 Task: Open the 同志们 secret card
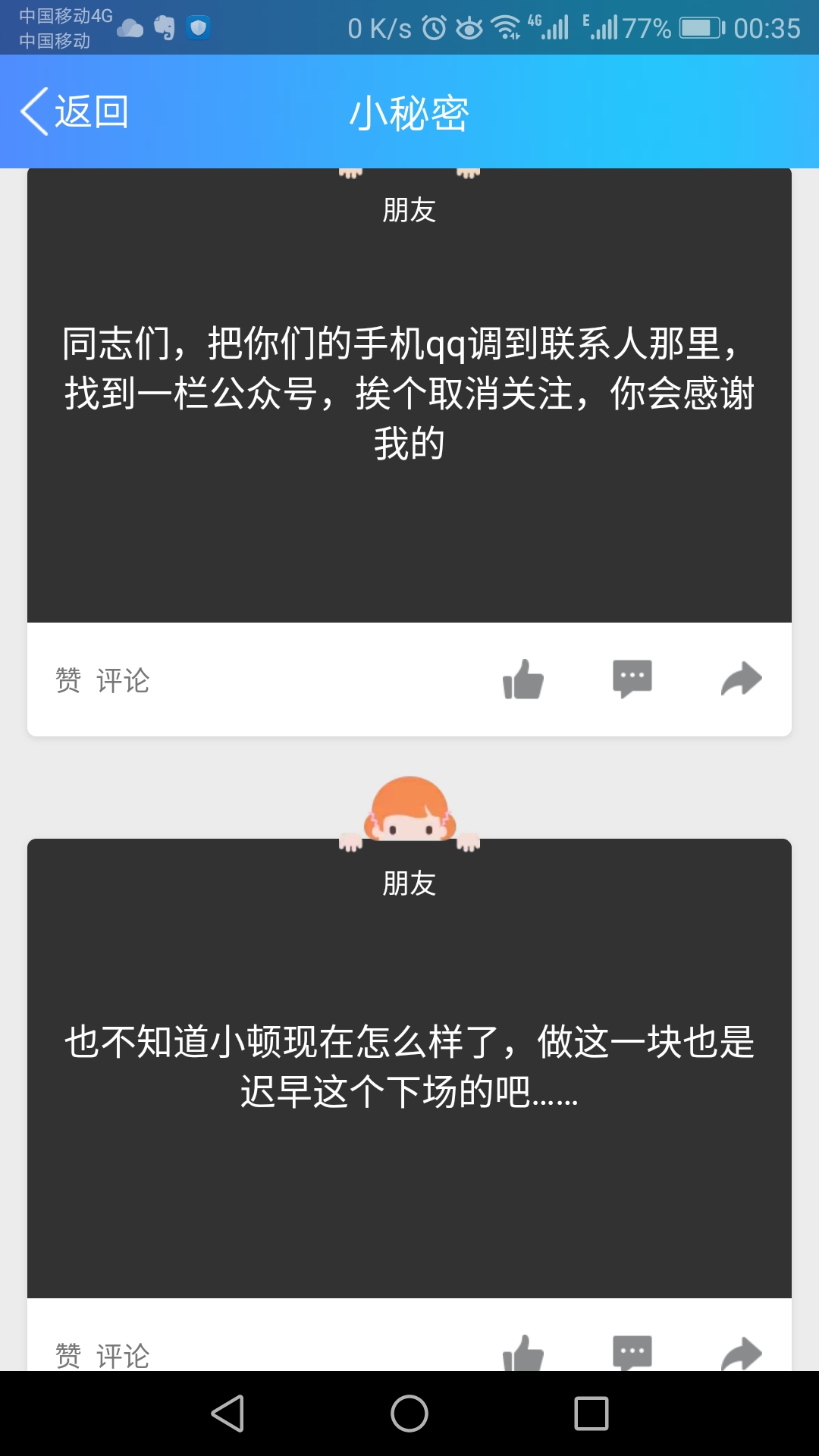coord(409,393)
